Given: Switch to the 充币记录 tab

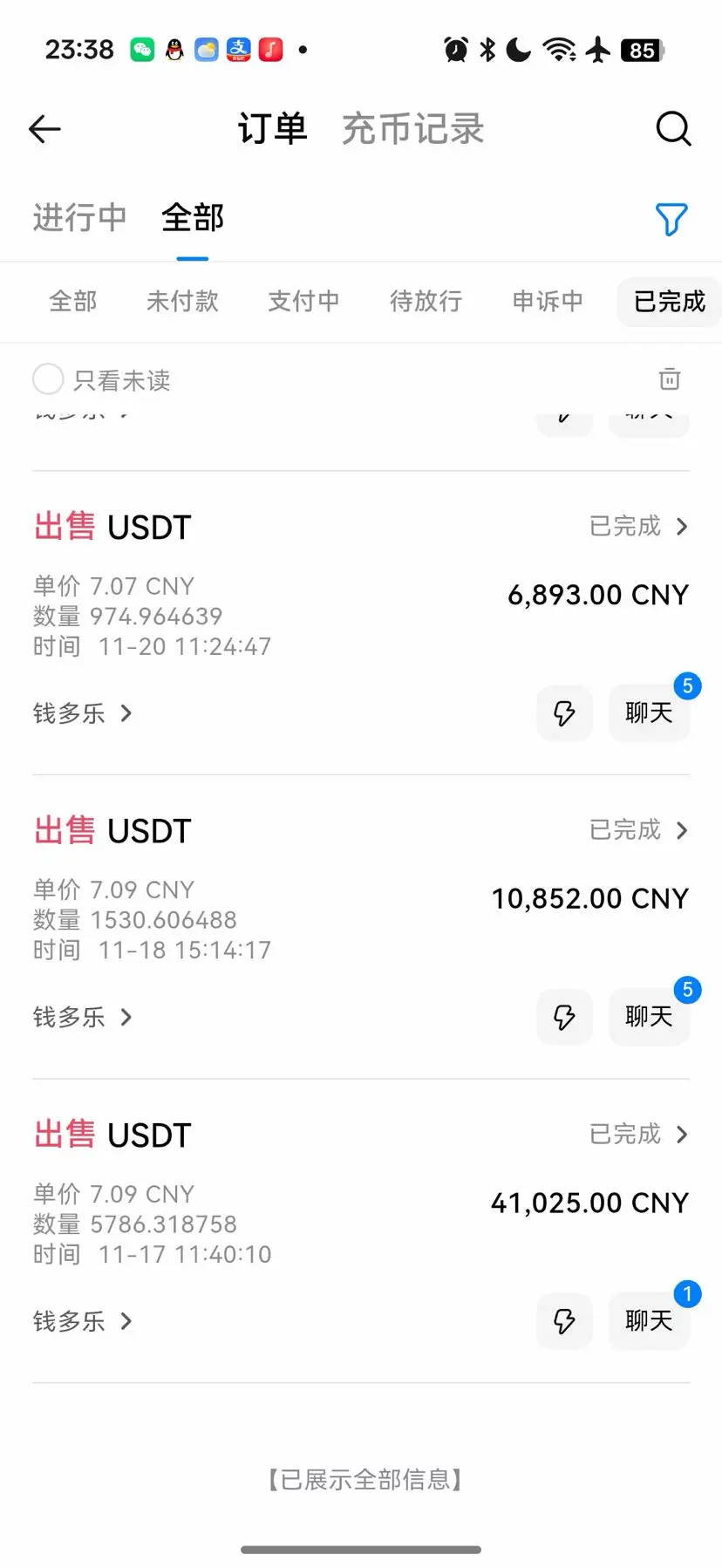Looking at the screenshot, I should pos(412,129).
